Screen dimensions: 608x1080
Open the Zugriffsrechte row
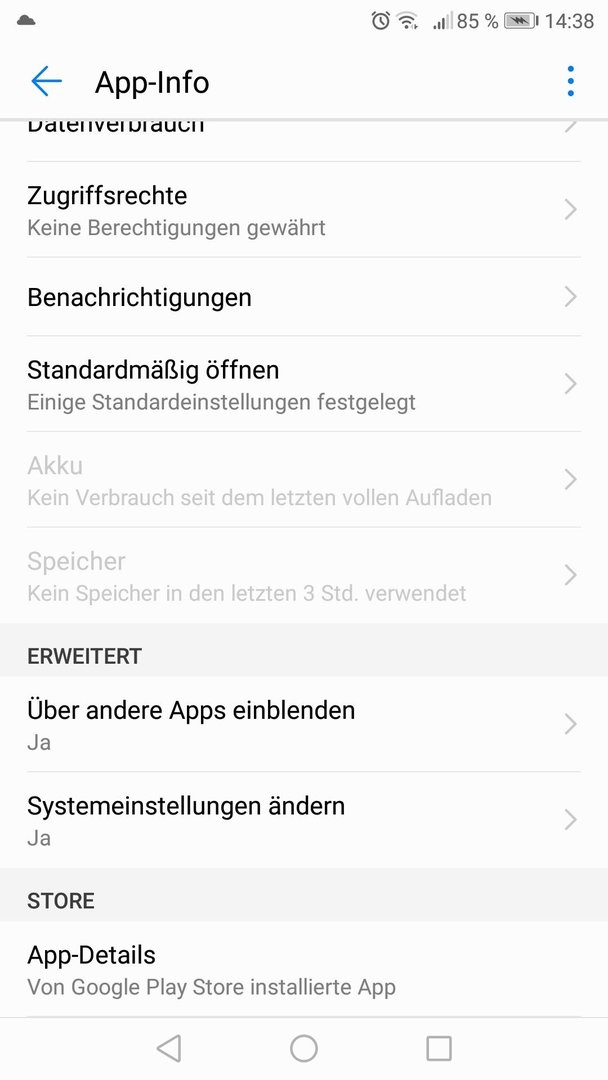304,209
